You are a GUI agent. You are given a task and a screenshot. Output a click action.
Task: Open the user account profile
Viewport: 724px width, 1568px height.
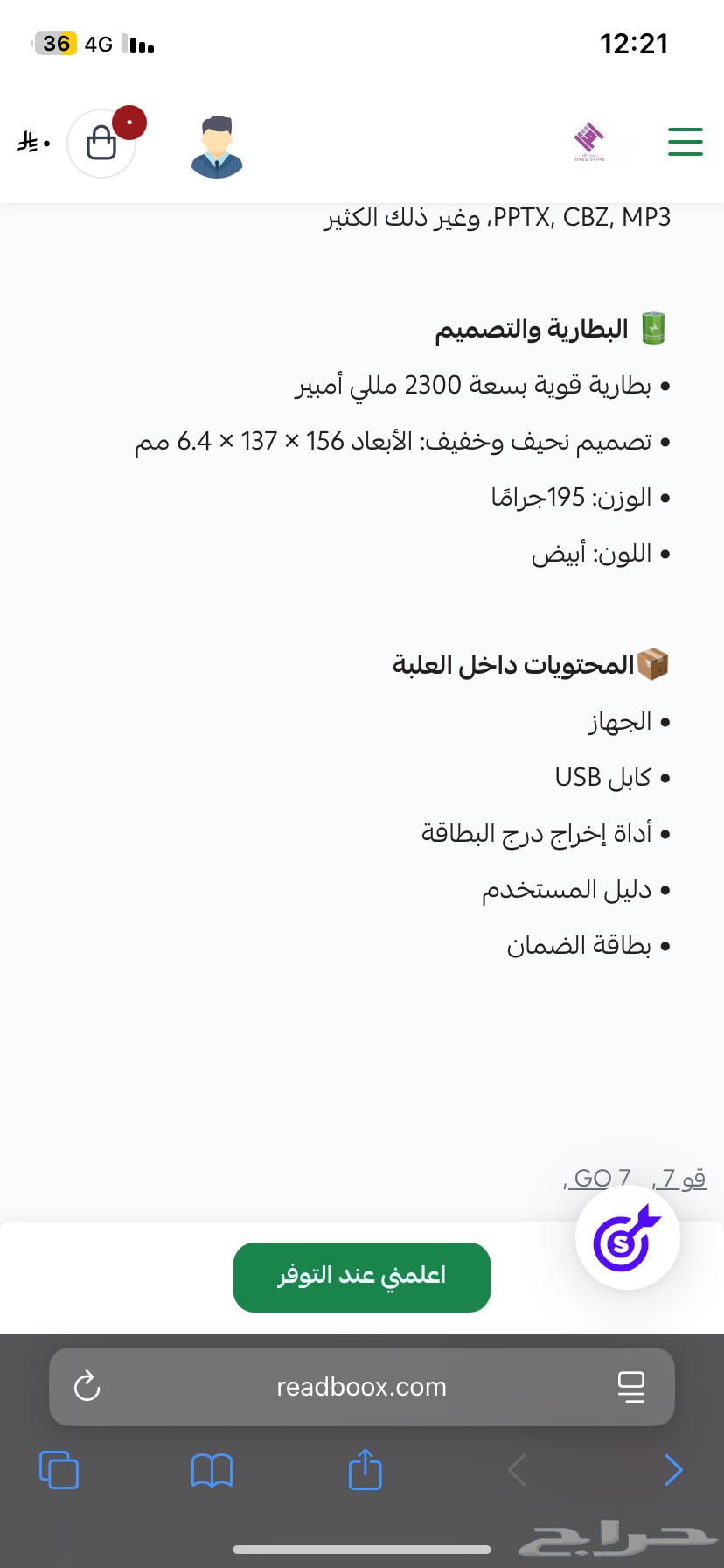(x=216, y=147)
